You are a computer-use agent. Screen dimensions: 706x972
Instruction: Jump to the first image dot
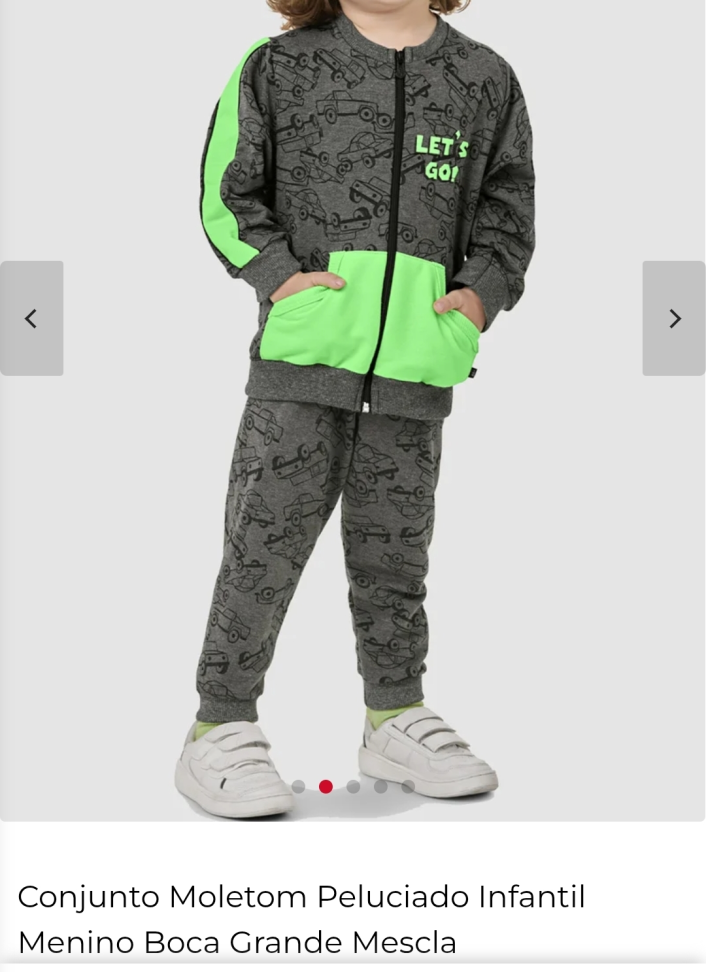pos(298,786)
